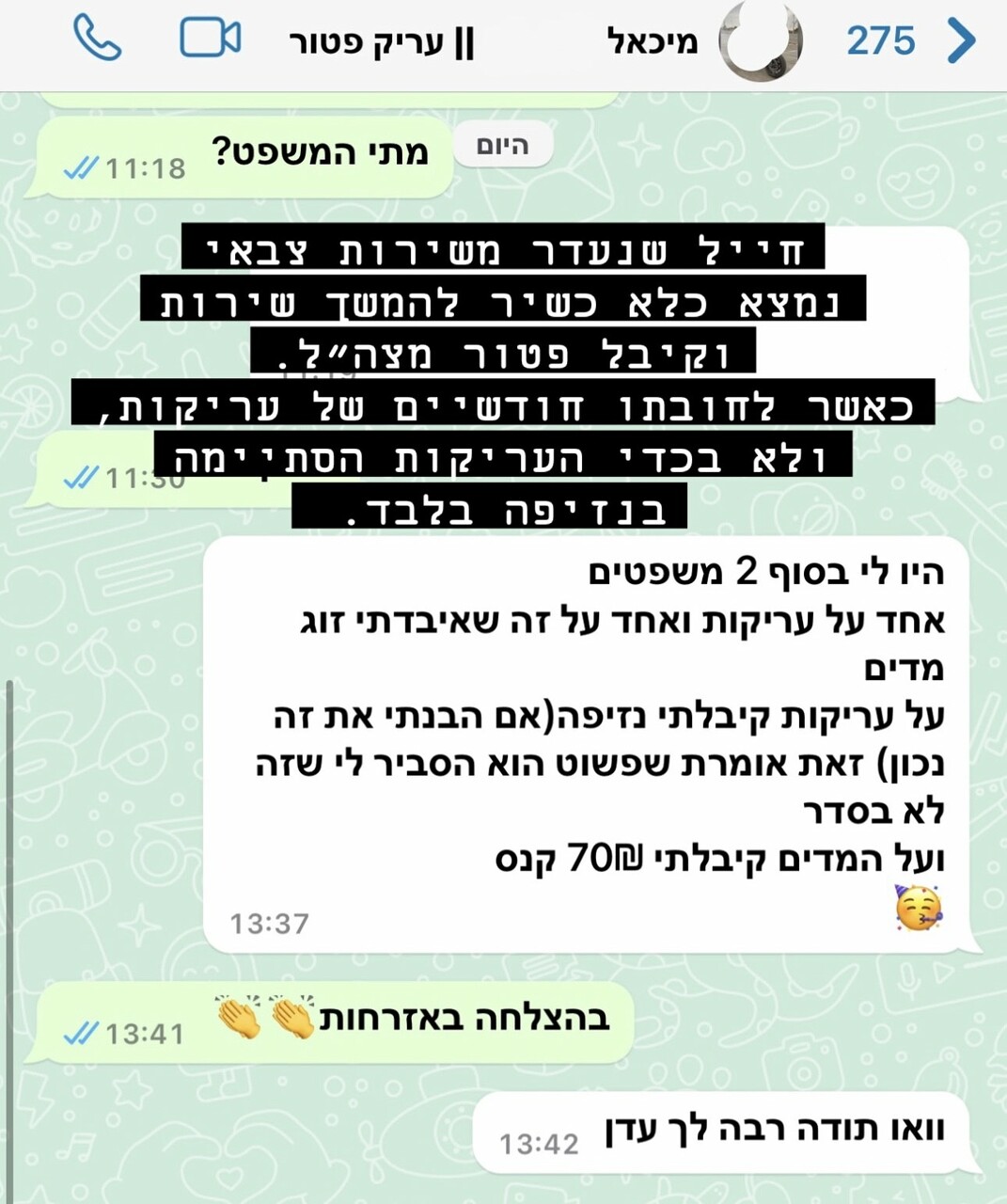Open מיכאל's profile picture

click(761, 41)
